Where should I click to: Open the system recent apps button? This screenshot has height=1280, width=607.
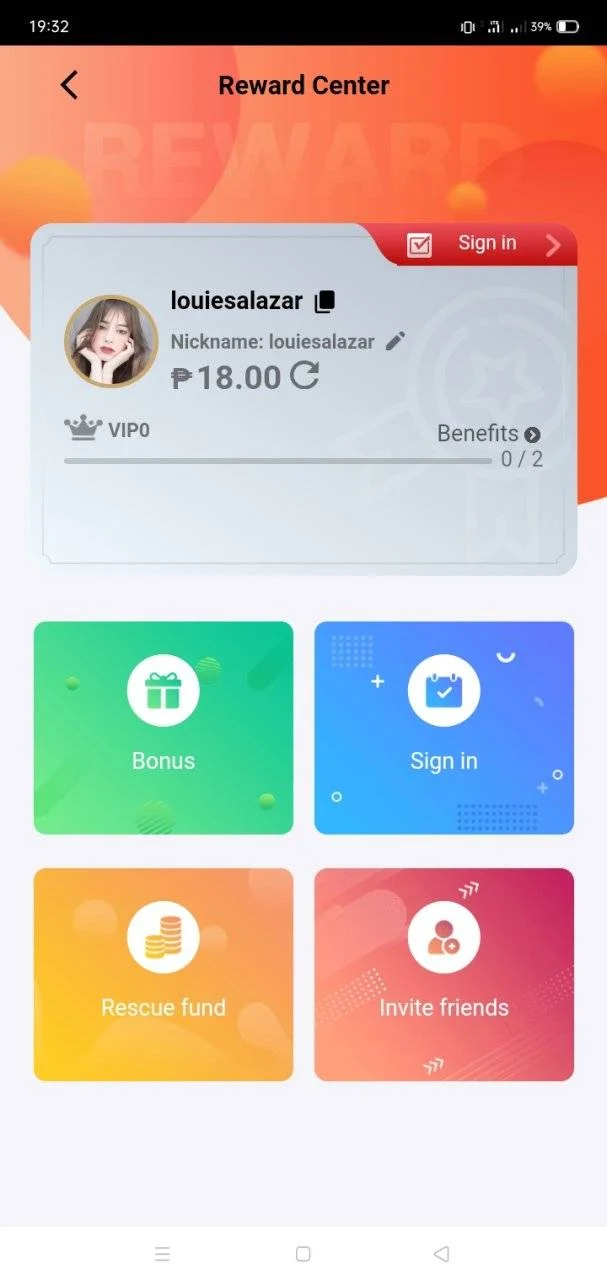click(163, 1254)
